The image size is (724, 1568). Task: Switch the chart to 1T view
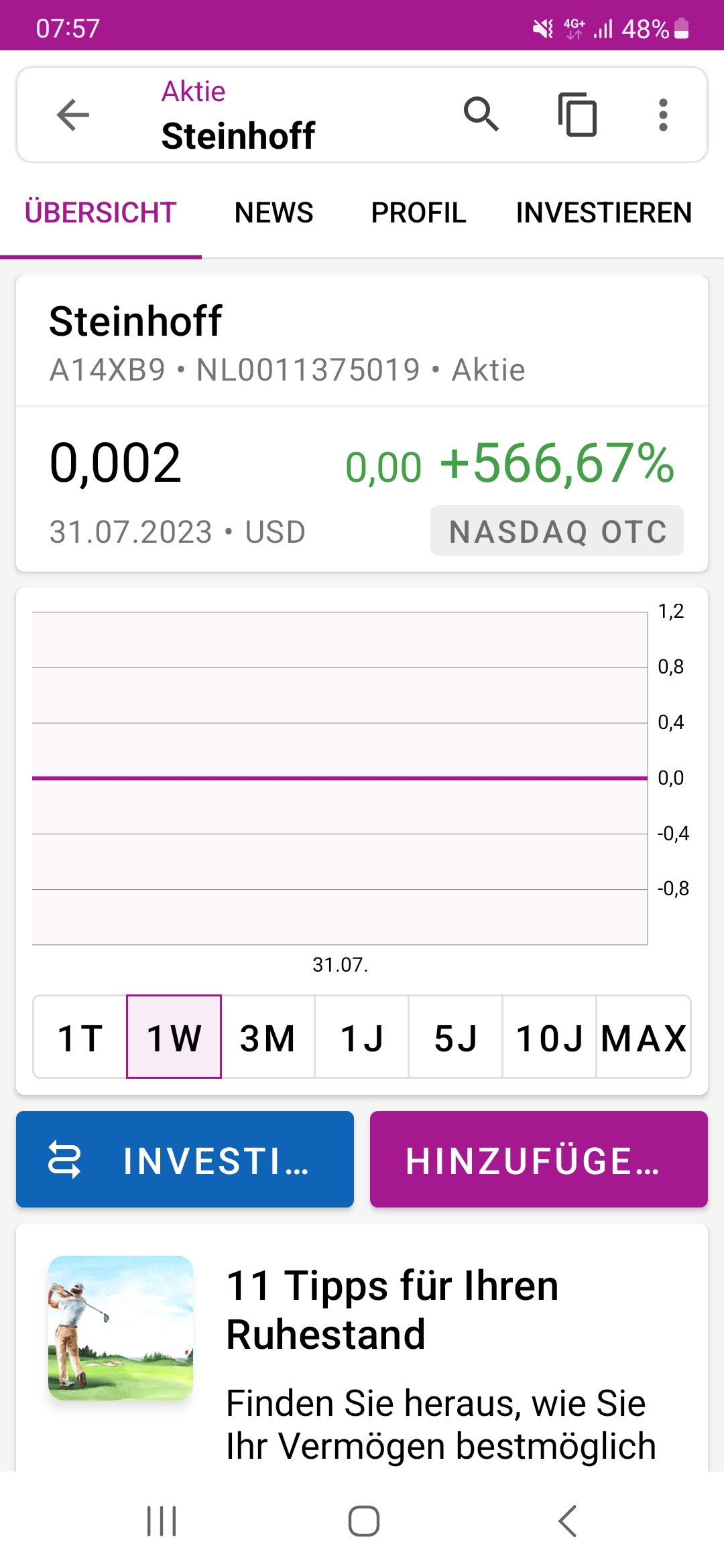tap(78, 1036)
